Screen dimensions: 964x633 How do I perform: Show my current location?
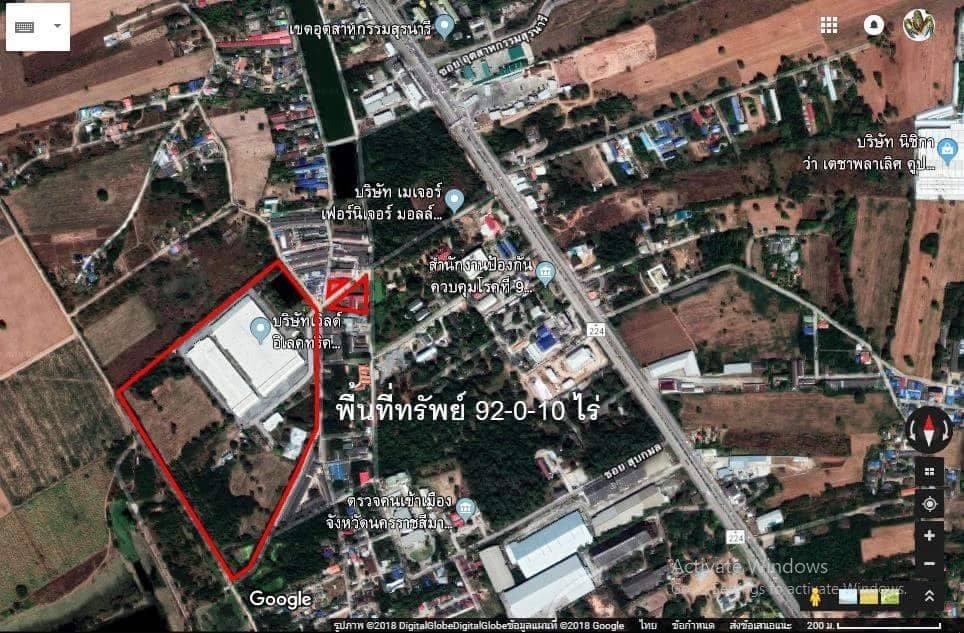[x=929, y=504]
